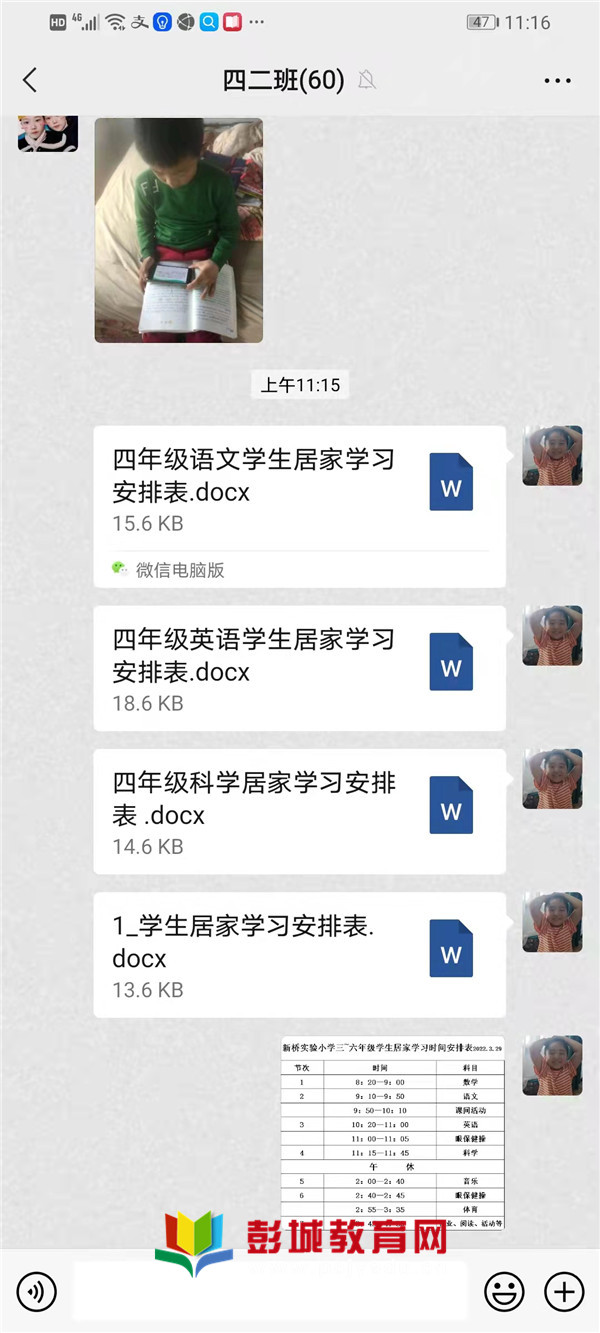Open 四年级语文学生居家学习安排表.docx file
Viewport: 600px width, 1333px height.
click(x=300, y=507)
